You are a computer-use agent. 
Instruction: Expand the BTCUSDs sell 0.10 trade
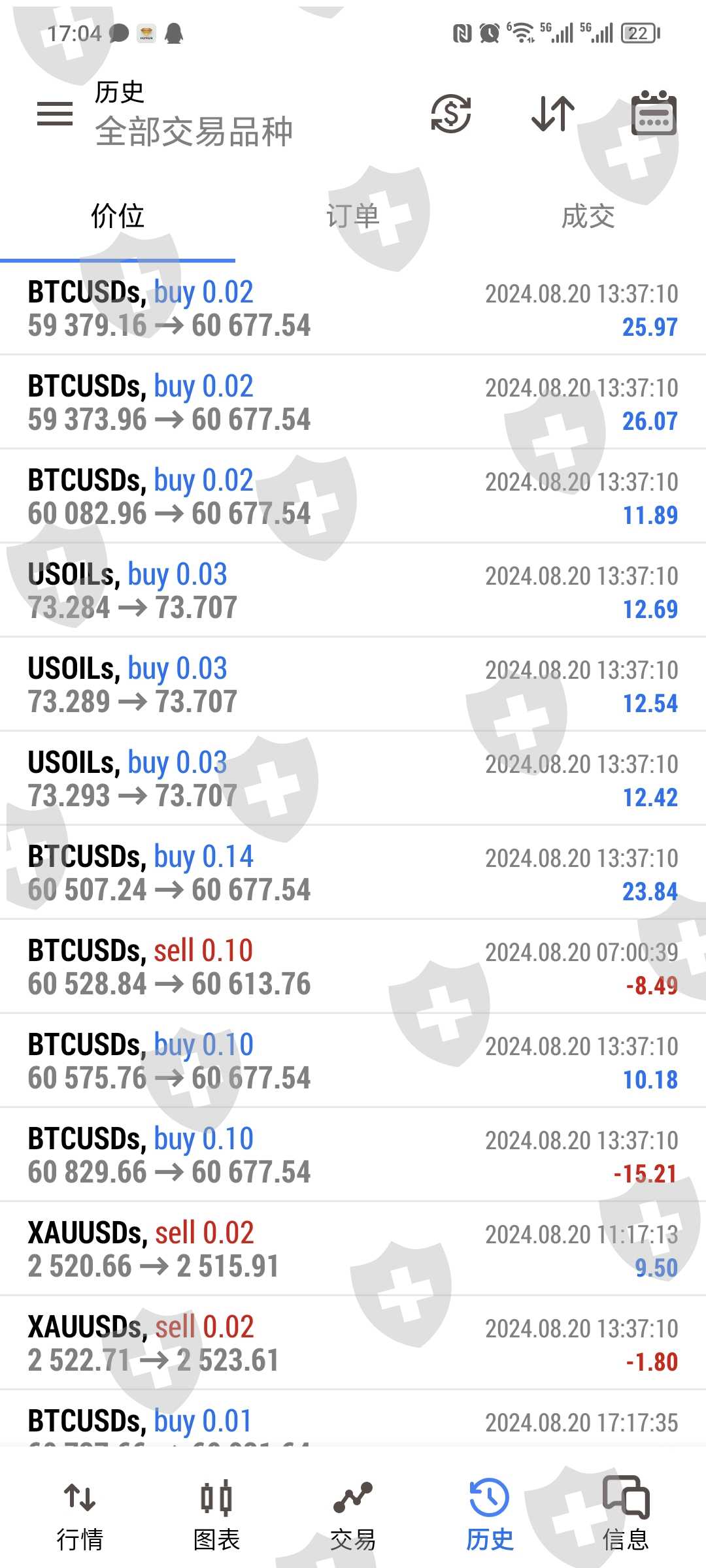pyautogui.click(x=353, y=968)
